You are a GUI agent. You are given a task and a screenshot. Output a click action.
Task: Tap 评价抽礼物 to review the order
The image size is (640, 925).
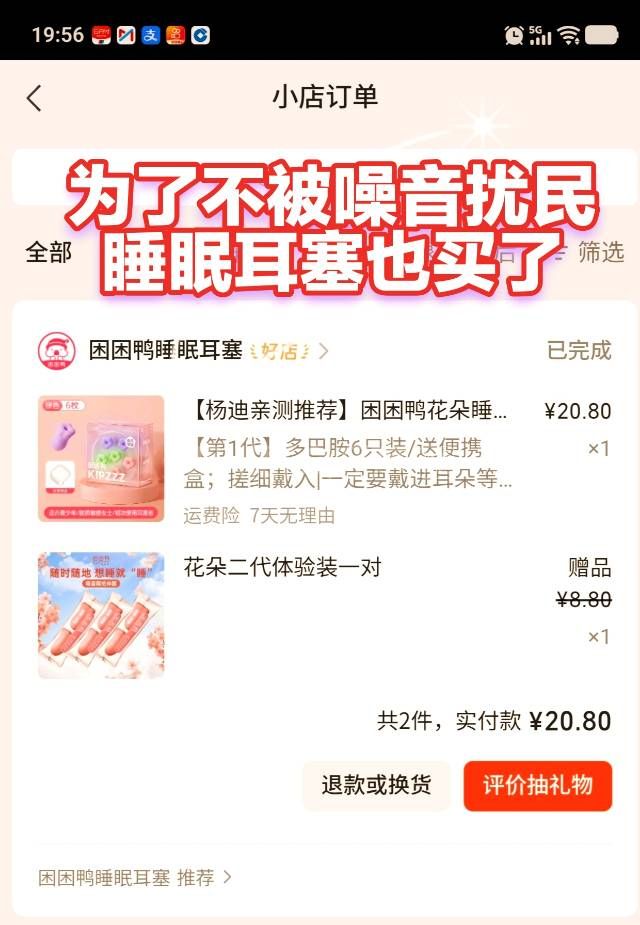click(537, 785)
